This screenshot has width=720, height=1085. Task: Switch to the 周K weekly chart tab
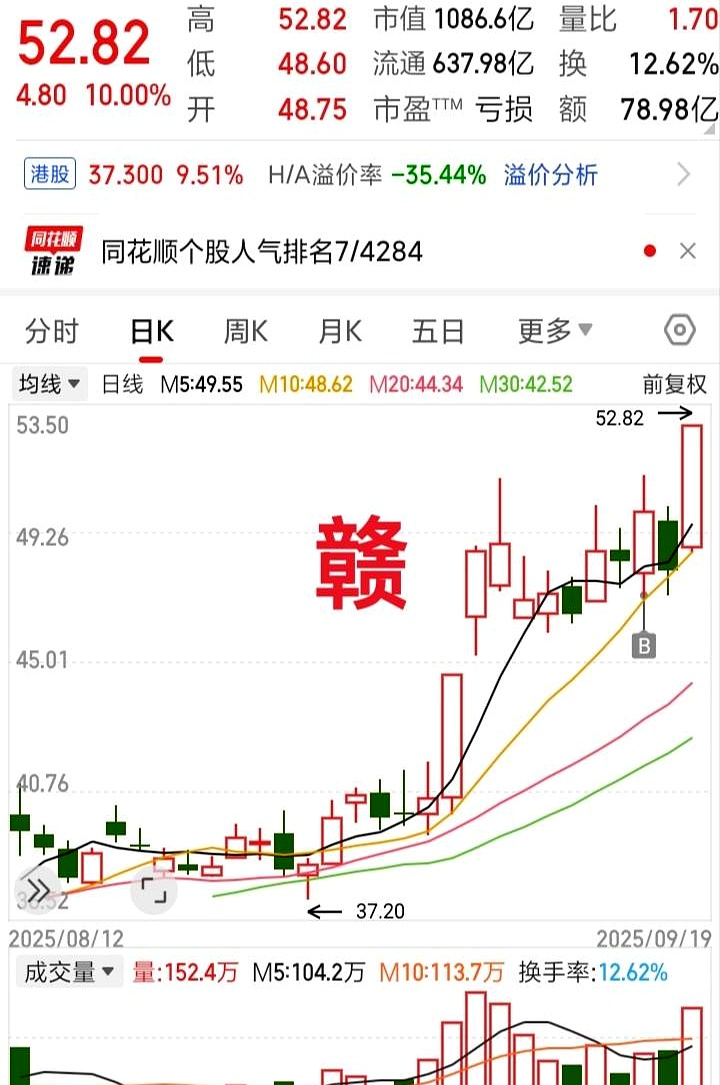click(244, 330)
